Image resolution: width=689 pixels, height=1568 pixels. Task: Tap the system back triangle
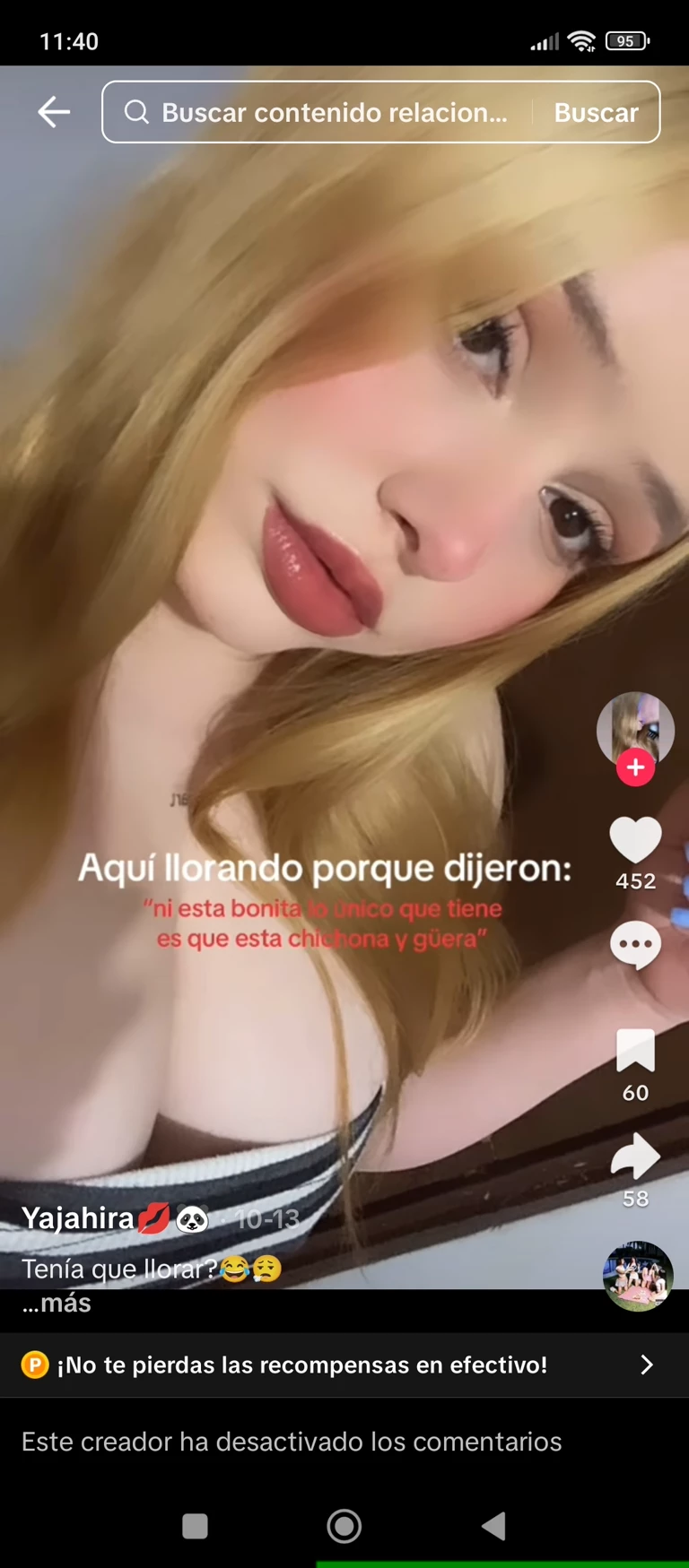tap(494, 1525)
